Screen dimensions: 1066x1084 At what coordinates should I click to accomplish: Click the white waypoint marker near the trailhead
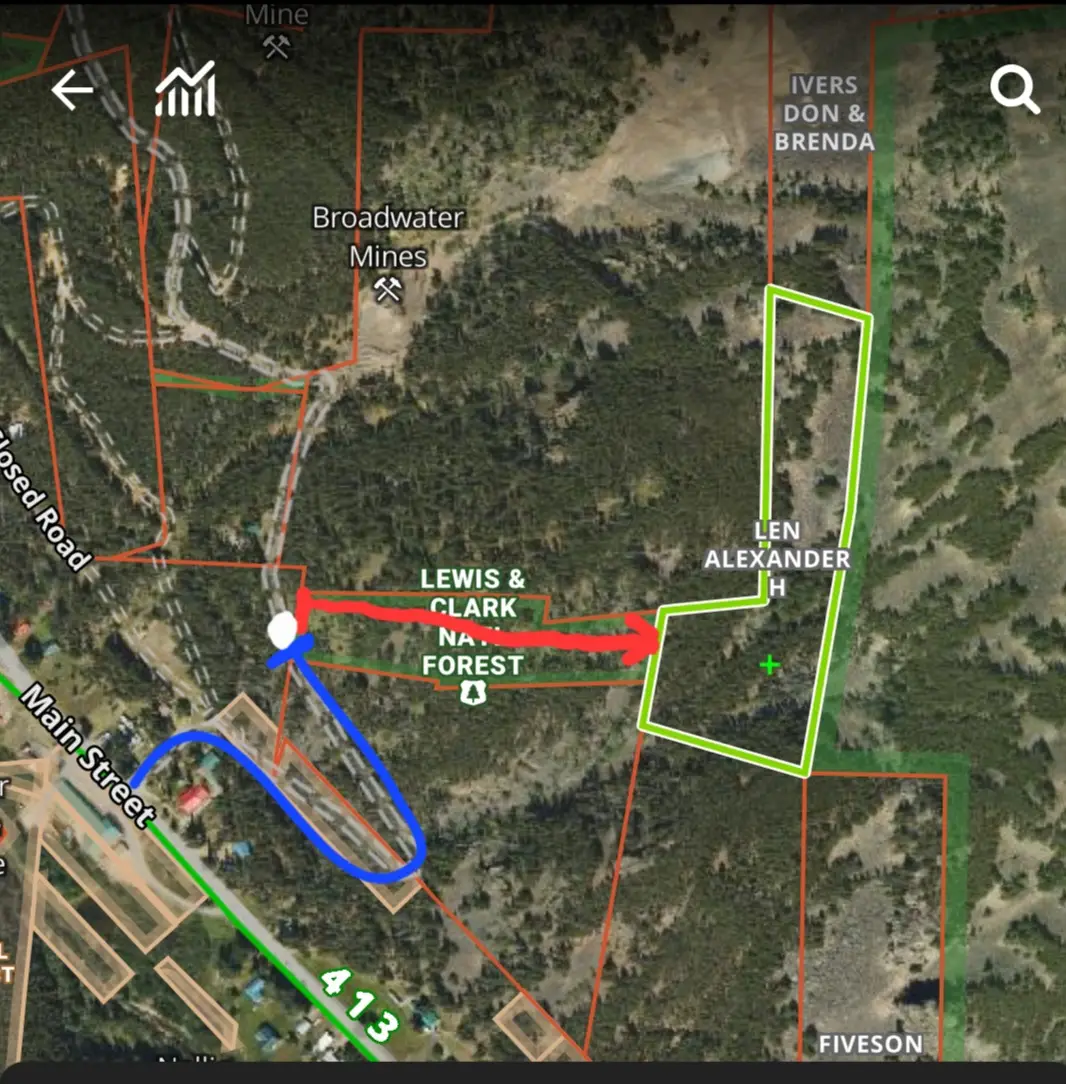point(284,630)
